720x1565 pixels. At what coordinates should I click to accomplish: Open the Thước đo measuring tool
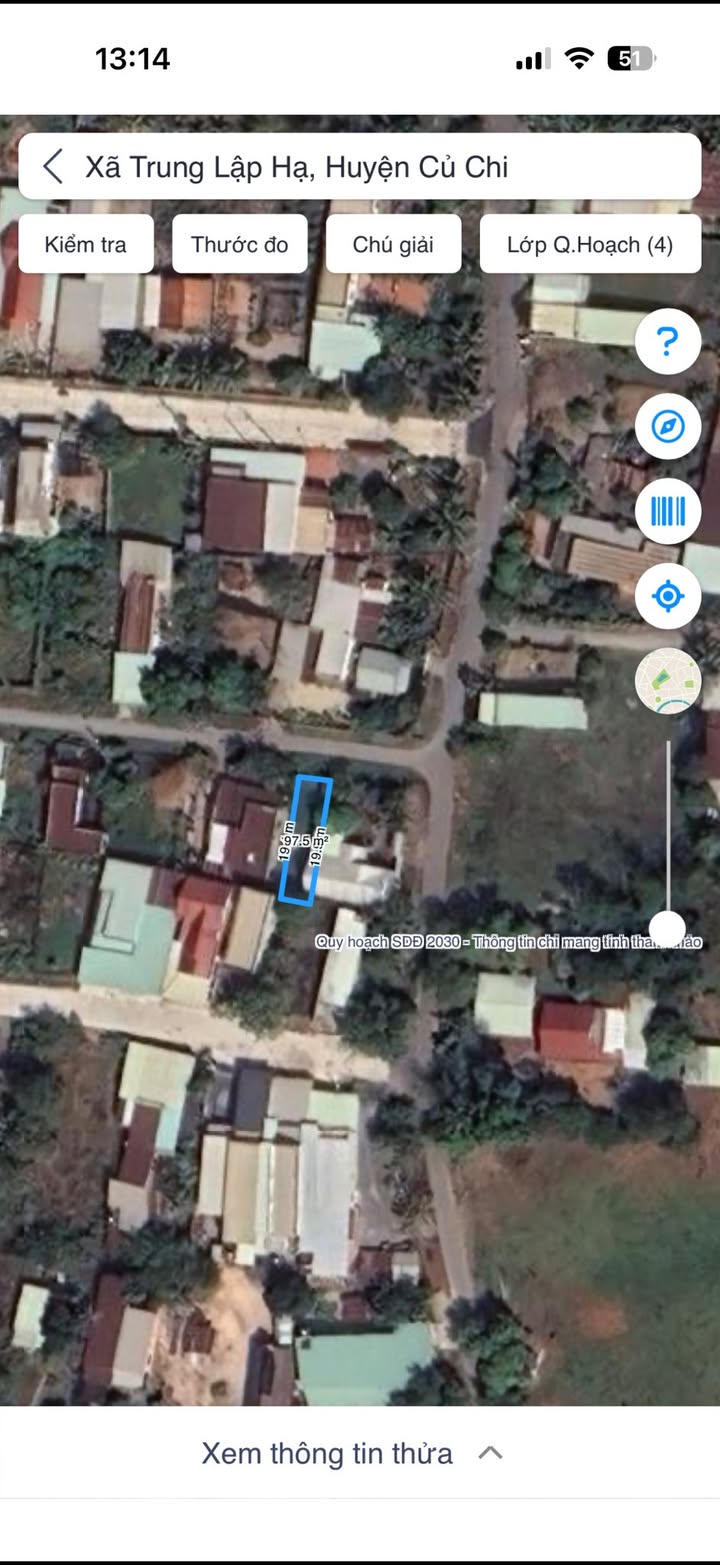pos(240,244)
